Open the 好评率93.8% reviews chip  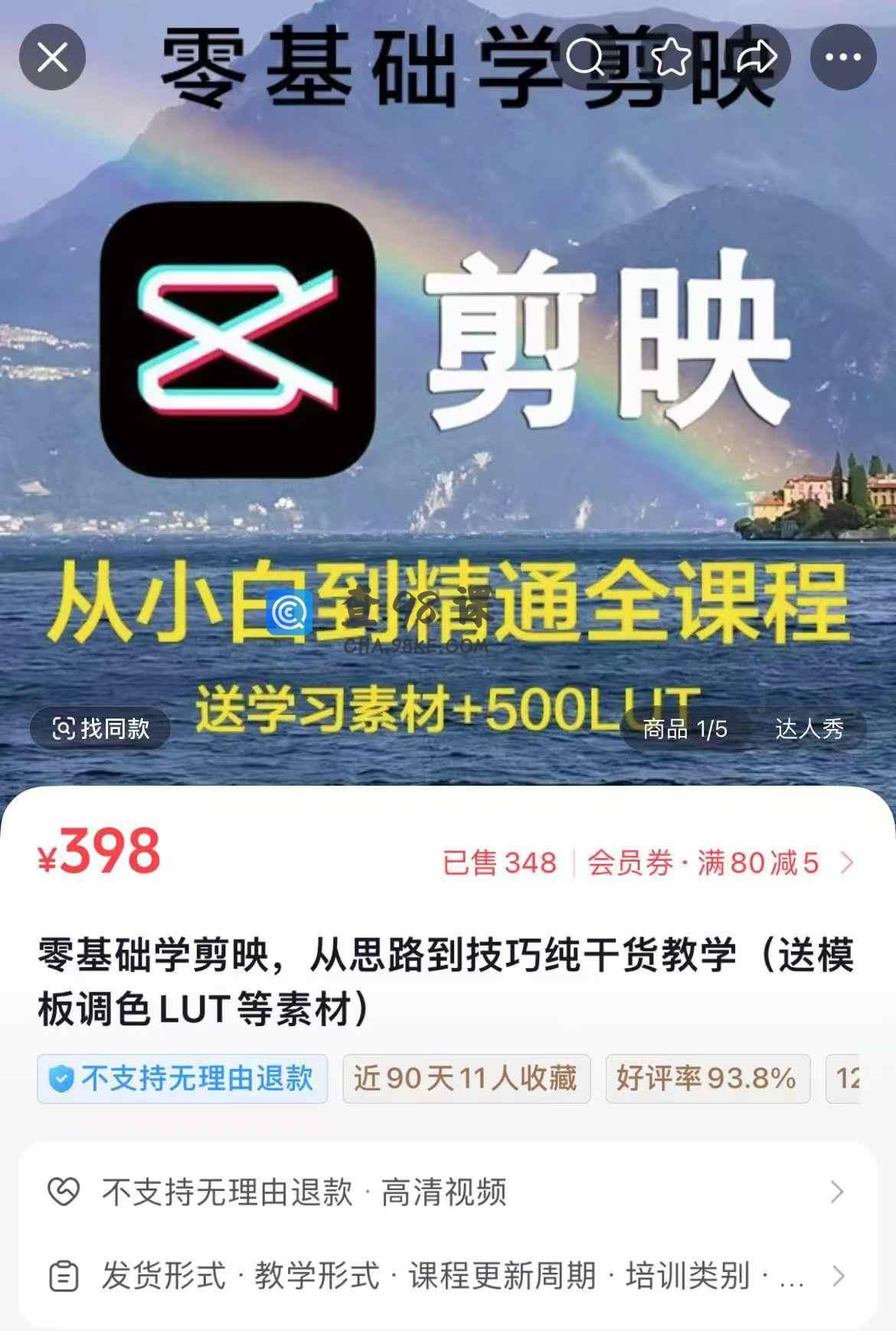pyautogui.click(x=707, y=1078)
